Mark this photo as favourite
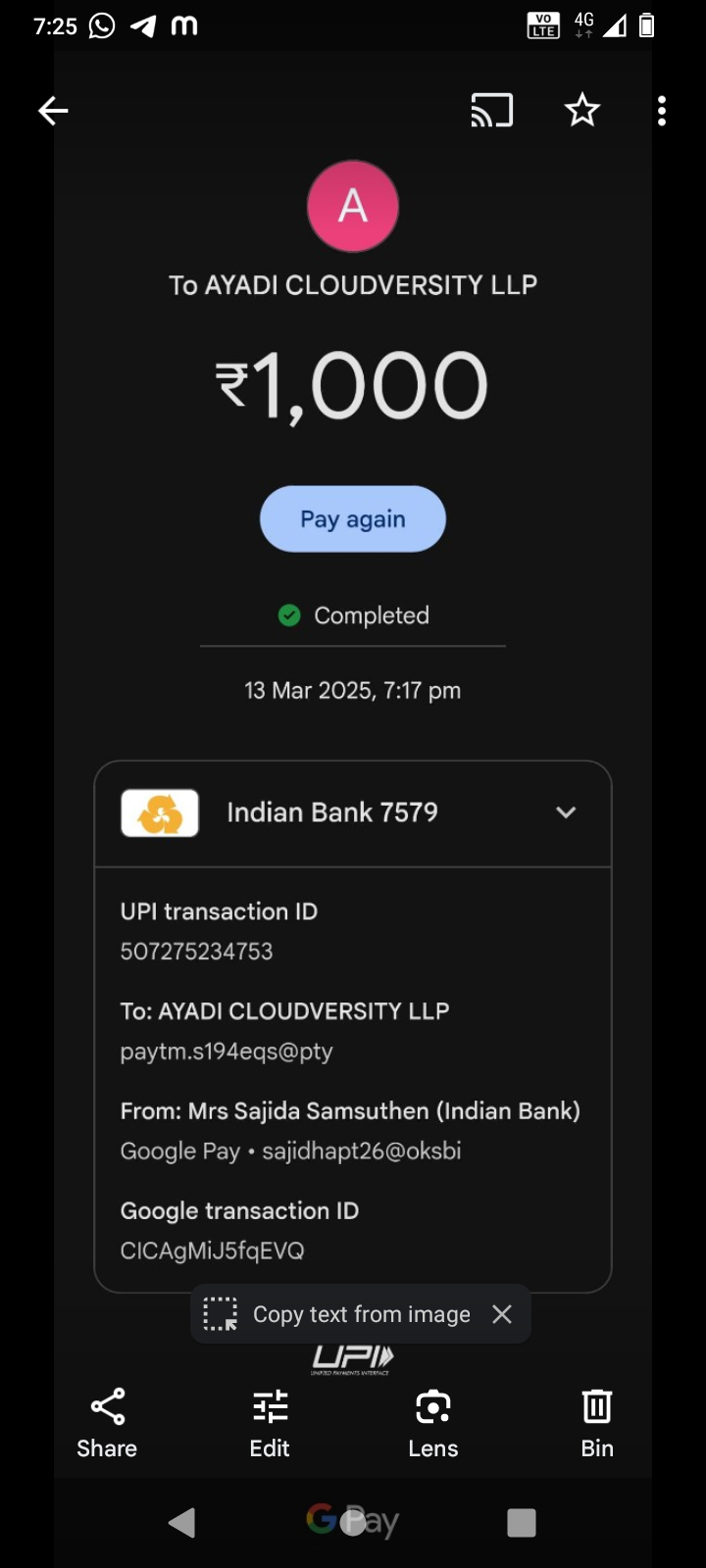 tap(582, 111)
